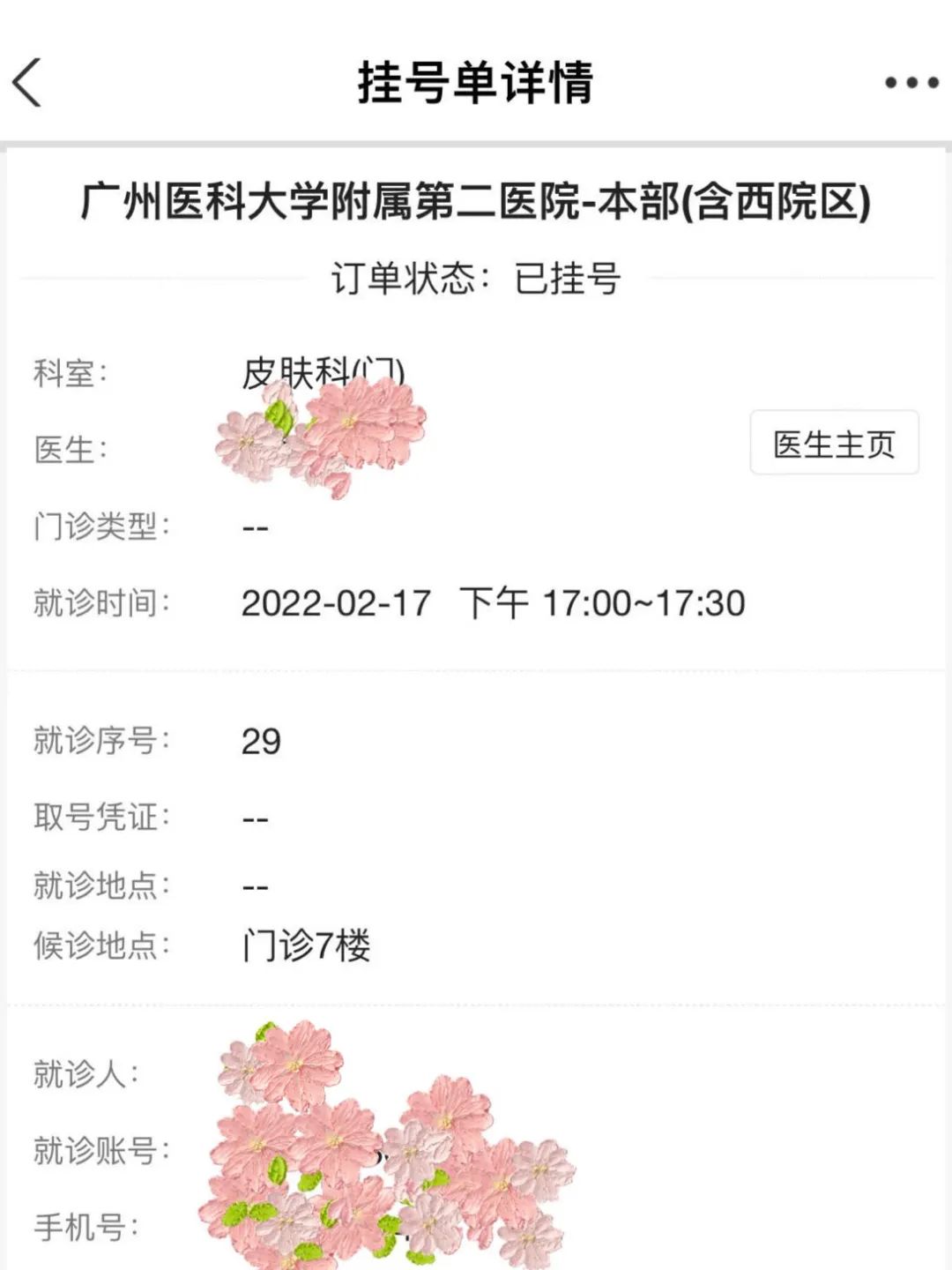Open the 医生主页 doctor homepage button

(833, 444)
